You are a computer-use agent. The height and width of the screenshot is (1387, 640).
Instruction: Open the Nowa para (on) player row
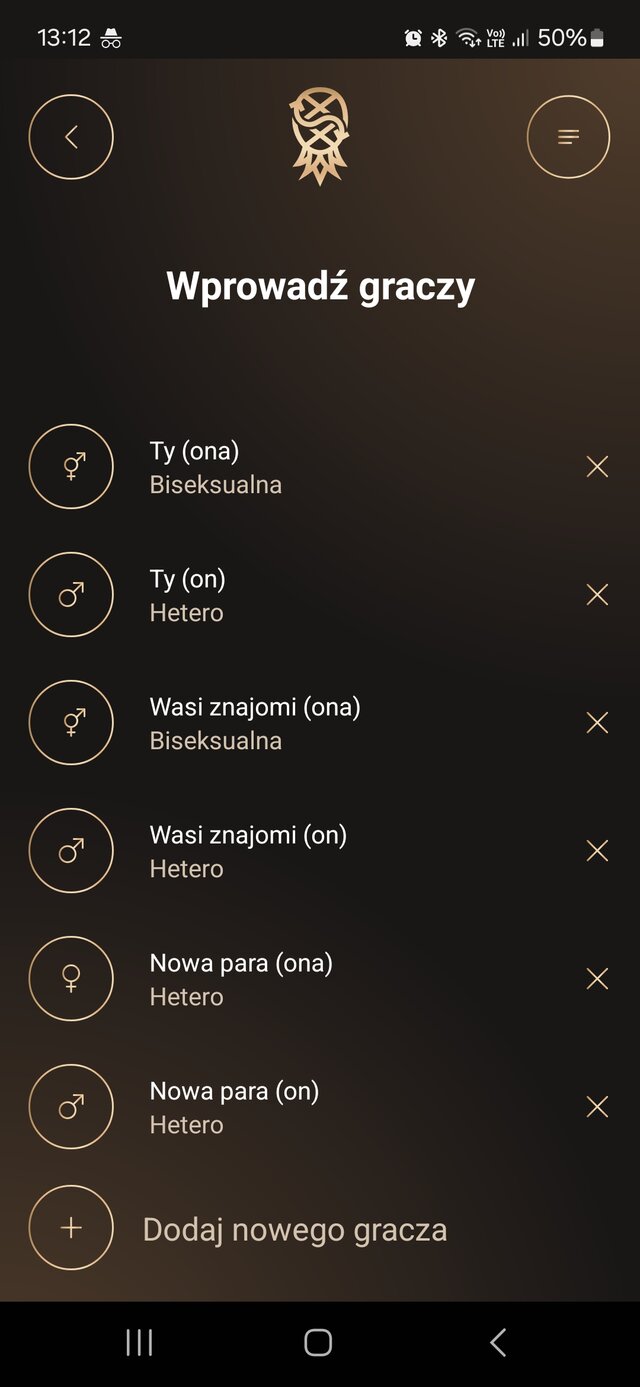coord(234,1108)
